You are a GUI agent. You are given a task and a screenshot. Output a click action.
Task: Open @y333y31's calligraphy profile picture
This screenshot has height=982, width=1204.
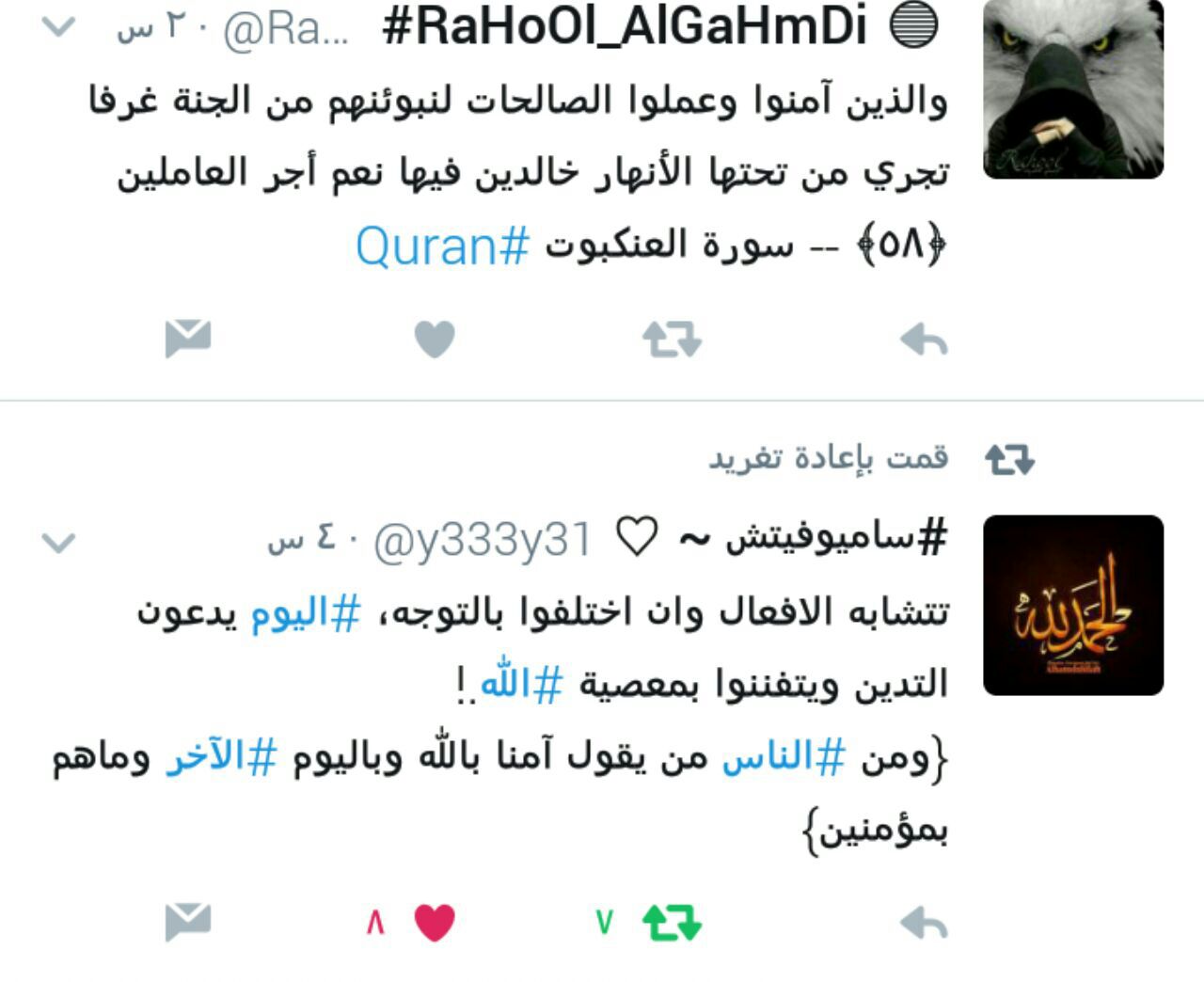click(1073, 605)
